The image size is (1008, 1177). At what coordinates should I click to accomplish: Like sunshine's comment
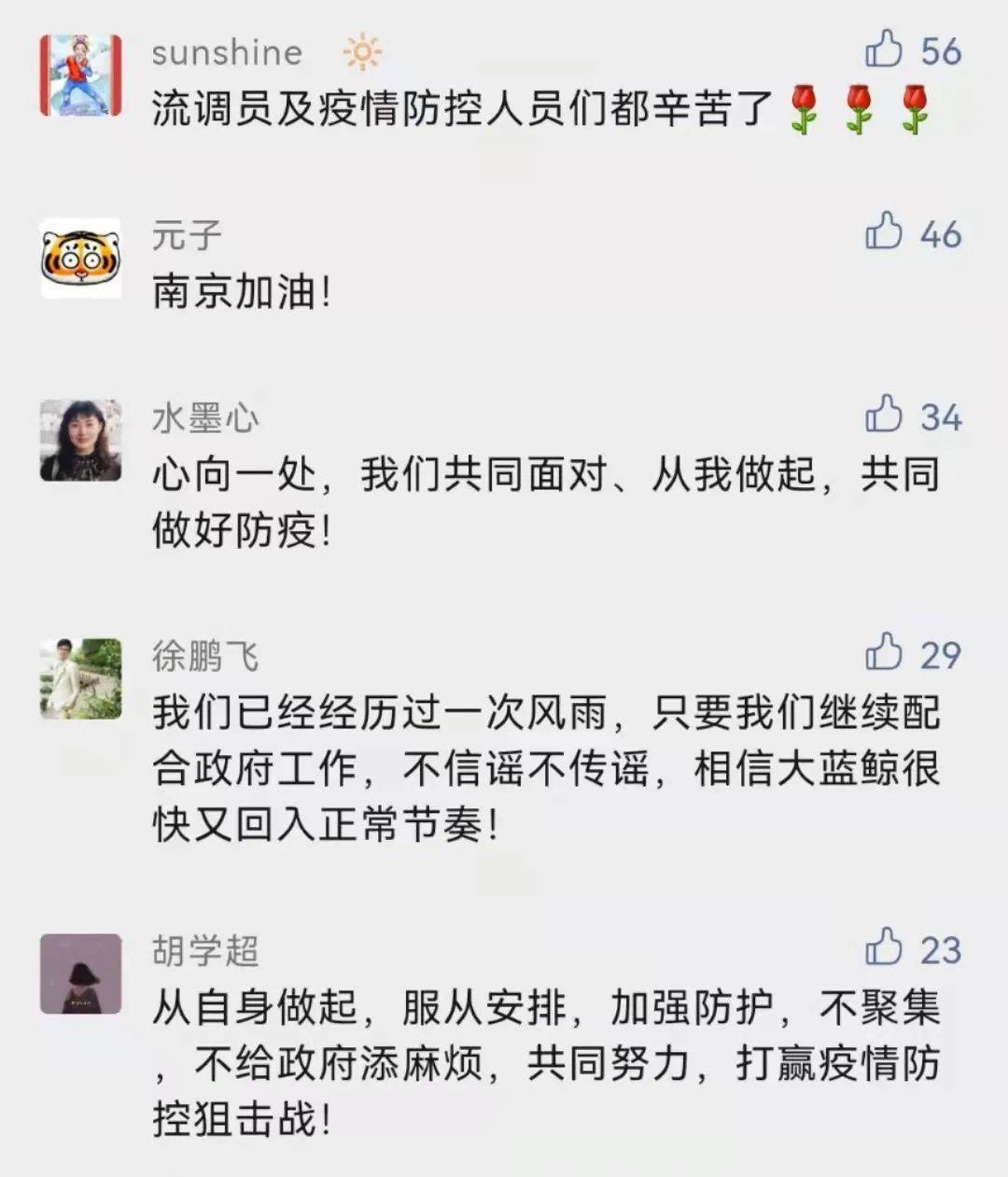click(x=883, y=49)
